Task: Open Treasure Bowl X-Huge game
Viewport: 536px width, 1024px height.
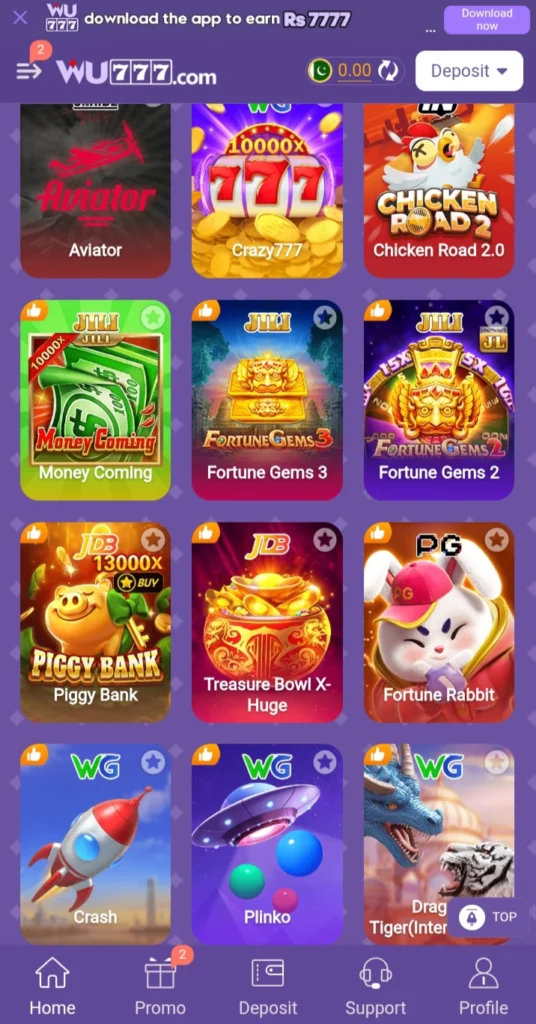Action: (267, 622)
